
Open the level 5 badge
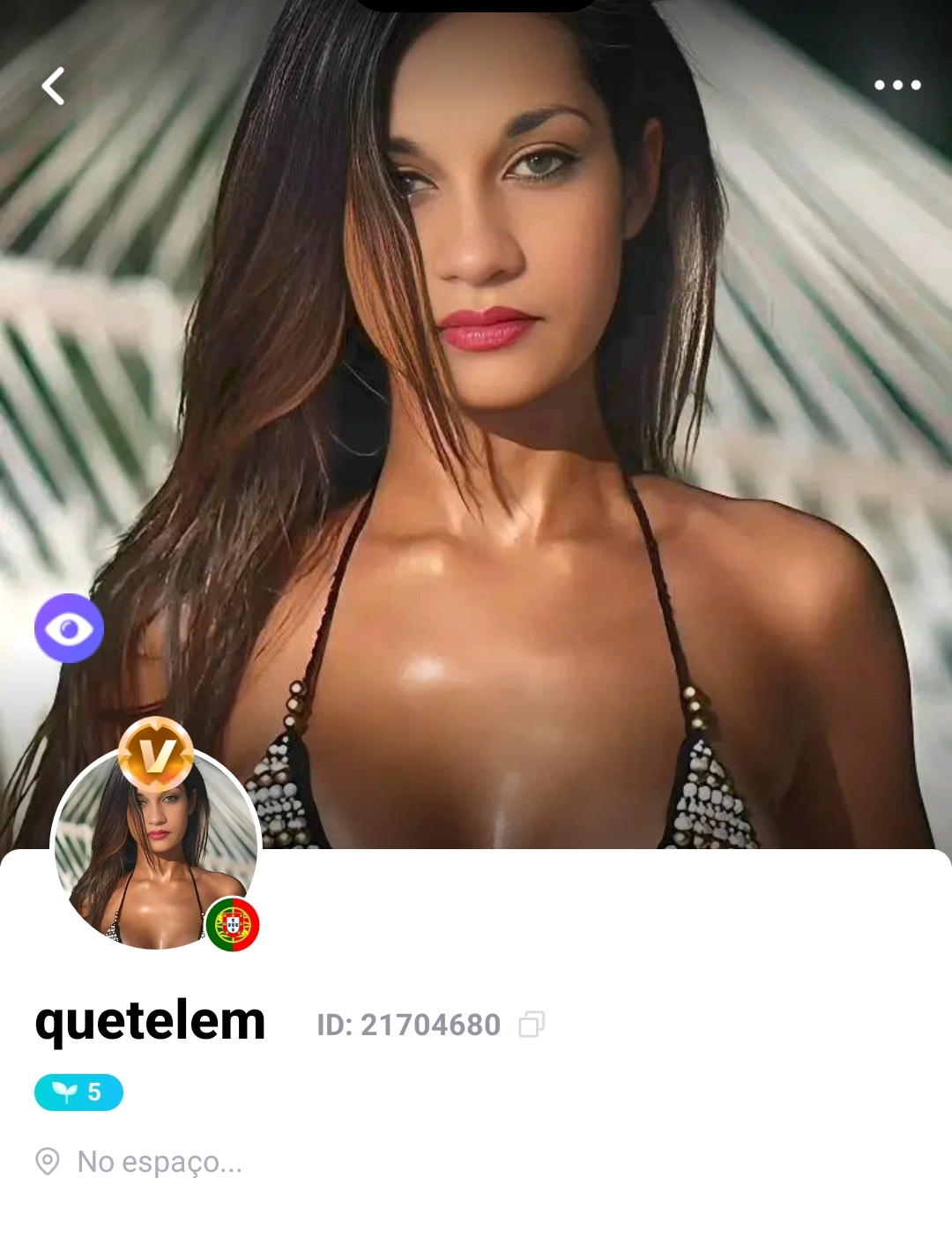pos(78,1092)
